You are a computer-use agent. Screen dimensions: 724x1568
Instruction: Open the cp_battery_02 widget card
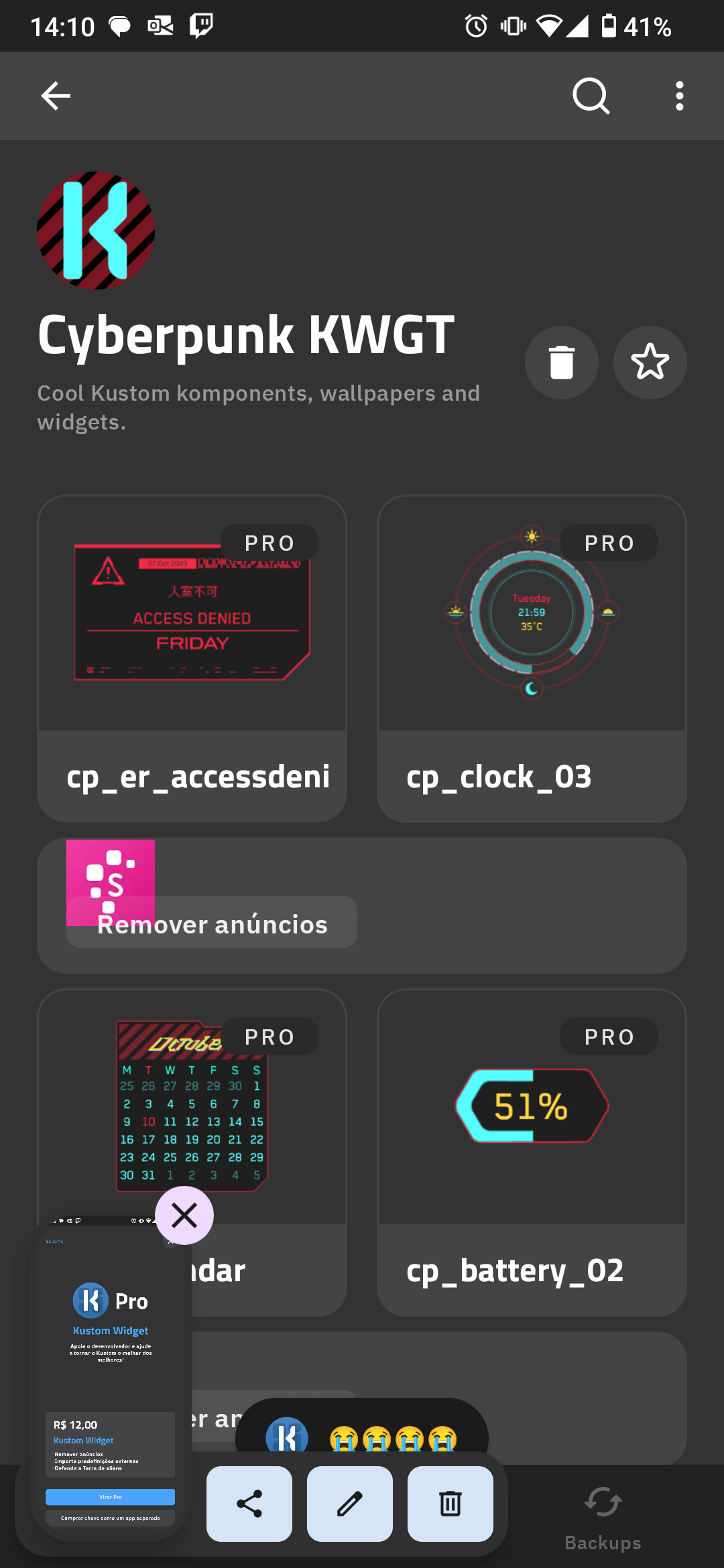tap(532, 1153)
